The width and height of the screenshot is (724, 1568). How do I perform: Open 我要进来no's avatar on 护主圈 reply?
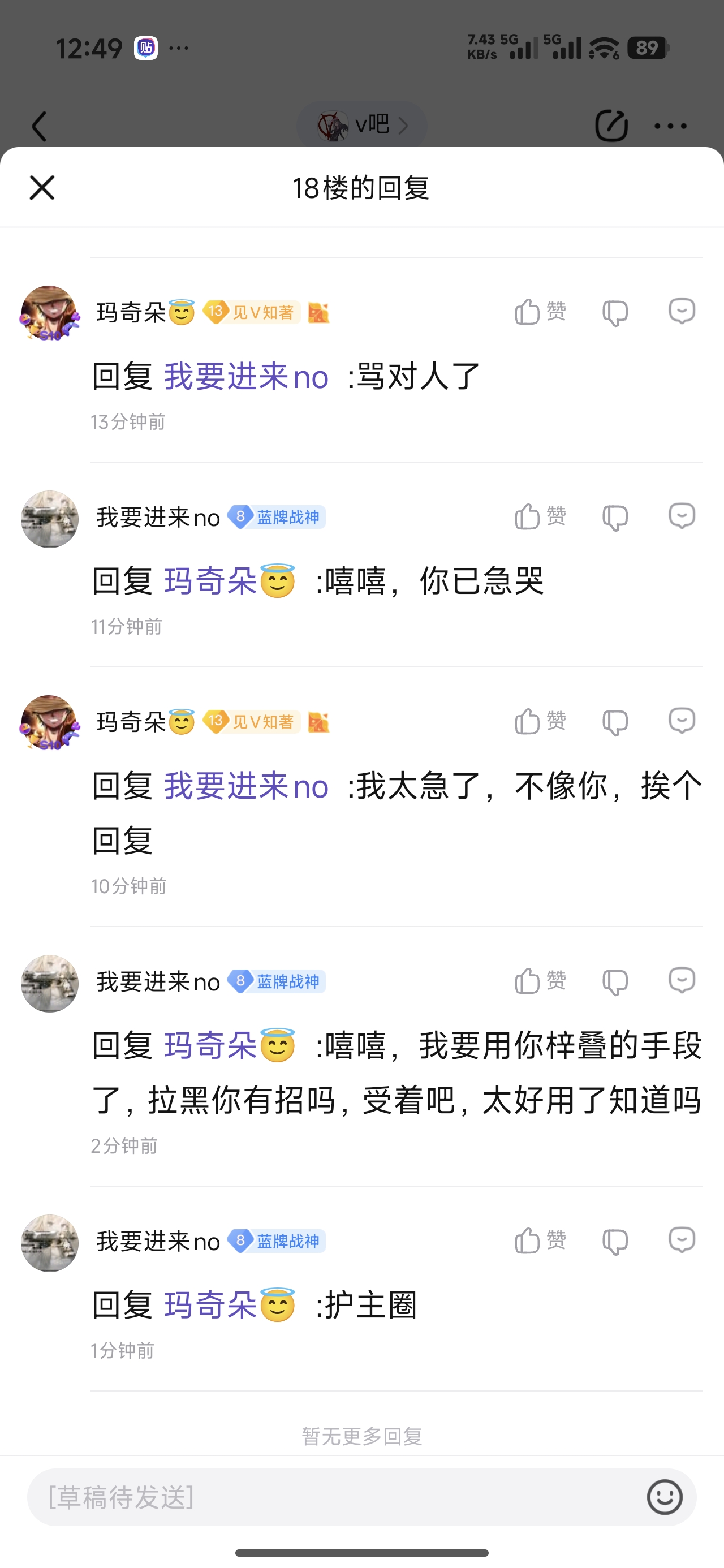[50, 1243]
